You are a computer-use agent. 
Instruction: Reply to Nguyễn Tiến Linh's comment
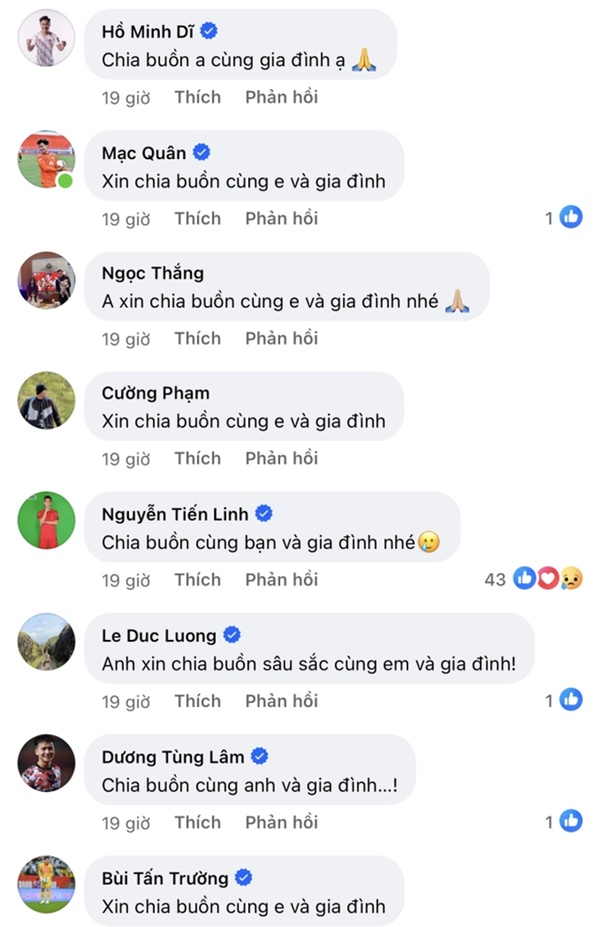point(281,579)
